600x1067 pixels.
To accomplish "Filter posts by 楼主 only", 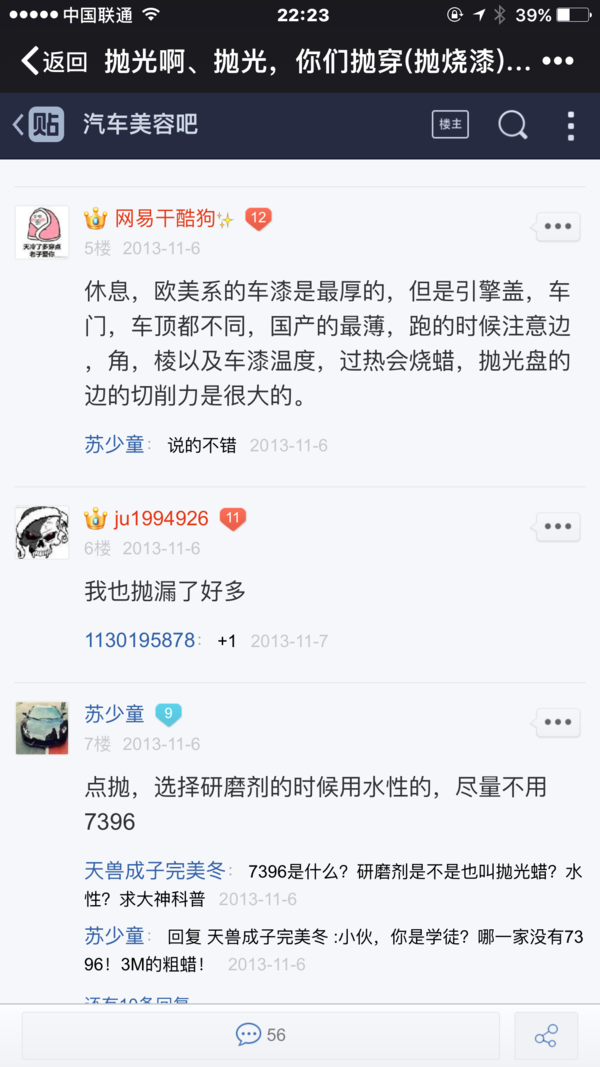I will click(450, 125).
